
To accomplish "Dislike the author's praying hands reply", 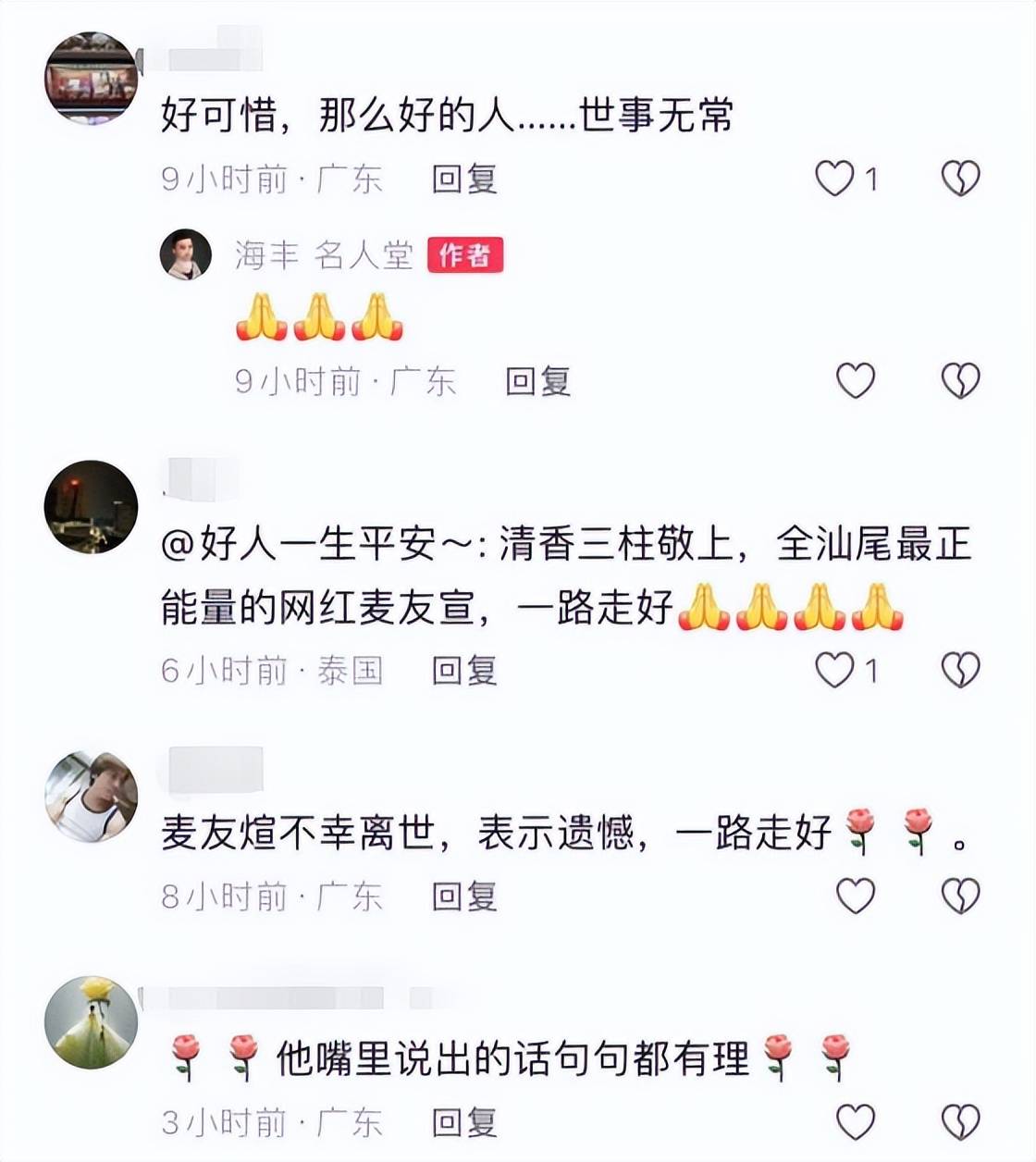I will [960, 380].
